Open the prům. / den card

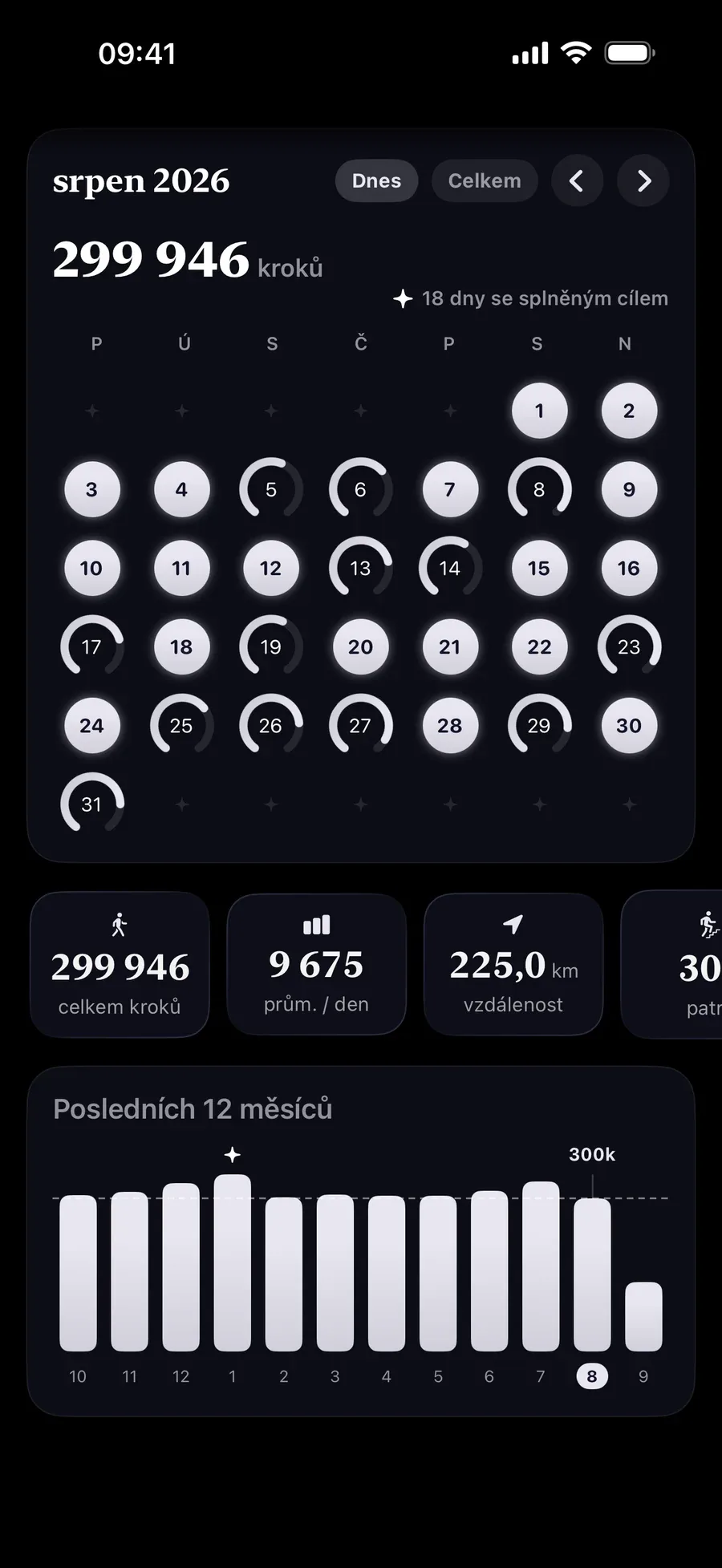click(x=316, y=965)
